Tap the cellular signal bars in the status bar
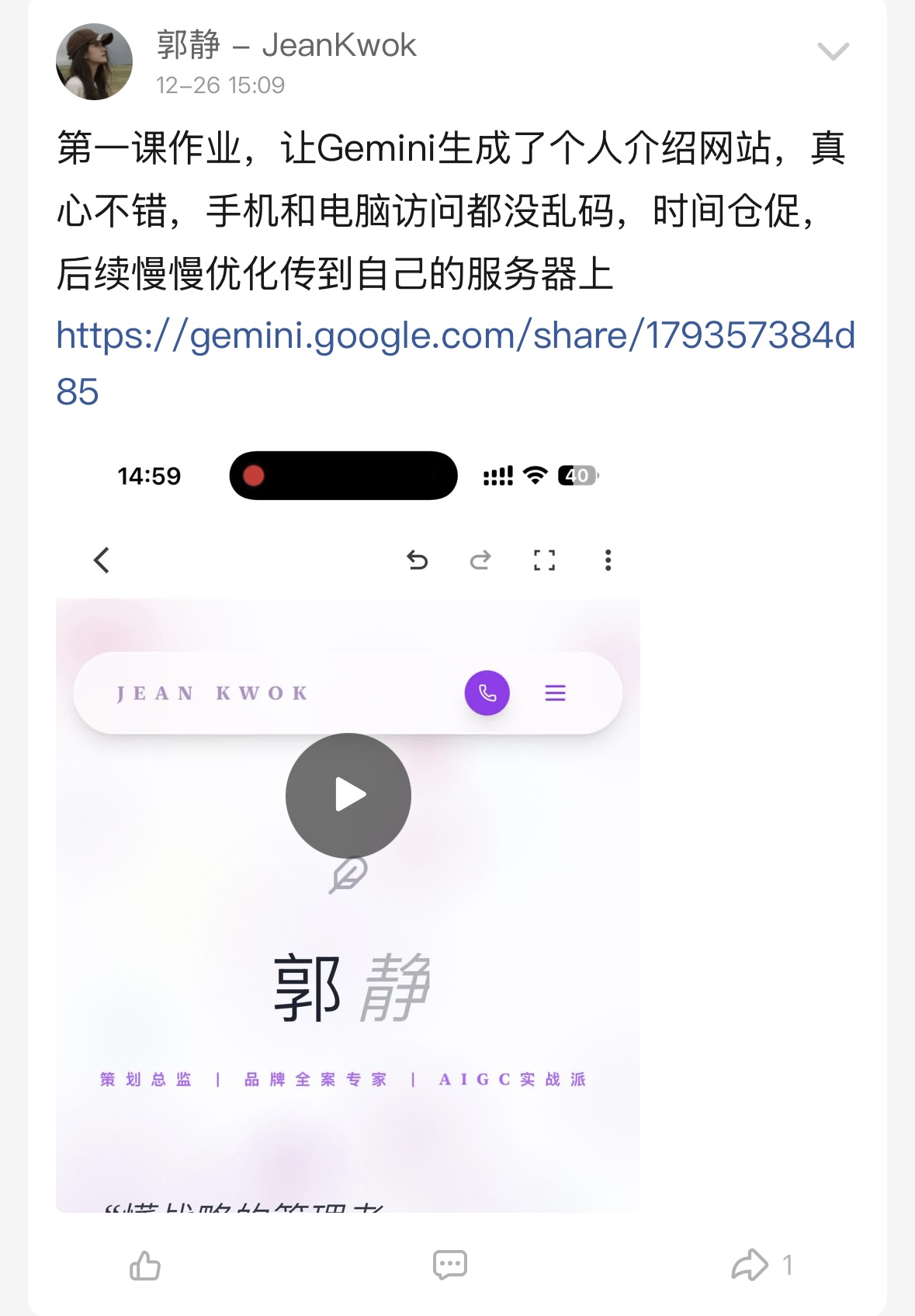 497,476
